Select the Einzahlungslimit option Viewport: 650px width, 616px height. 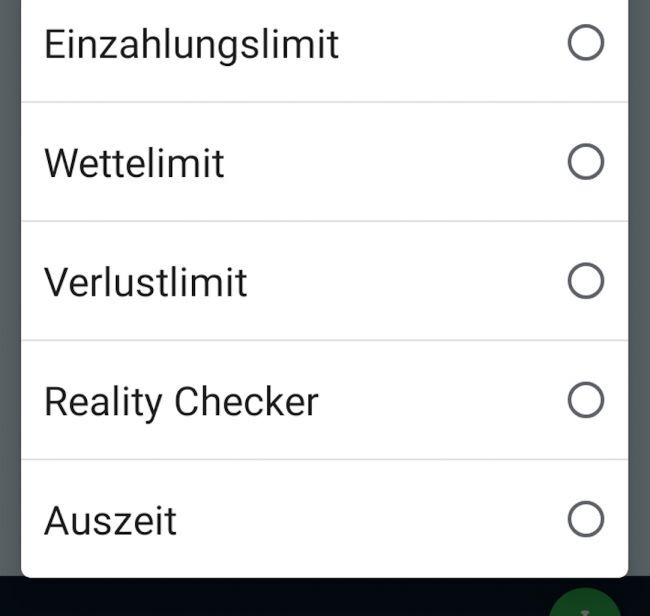point(585,43)
